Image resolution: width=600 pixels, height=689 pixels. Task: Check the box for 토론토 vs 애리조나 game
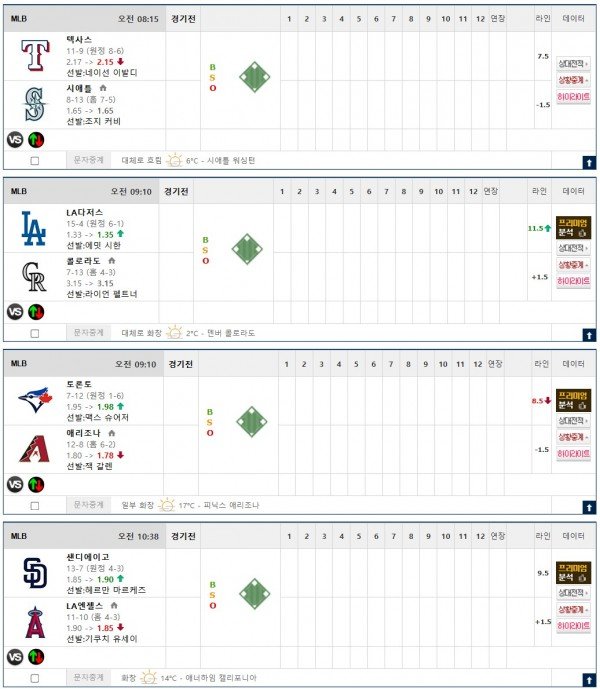pos(35,505)
